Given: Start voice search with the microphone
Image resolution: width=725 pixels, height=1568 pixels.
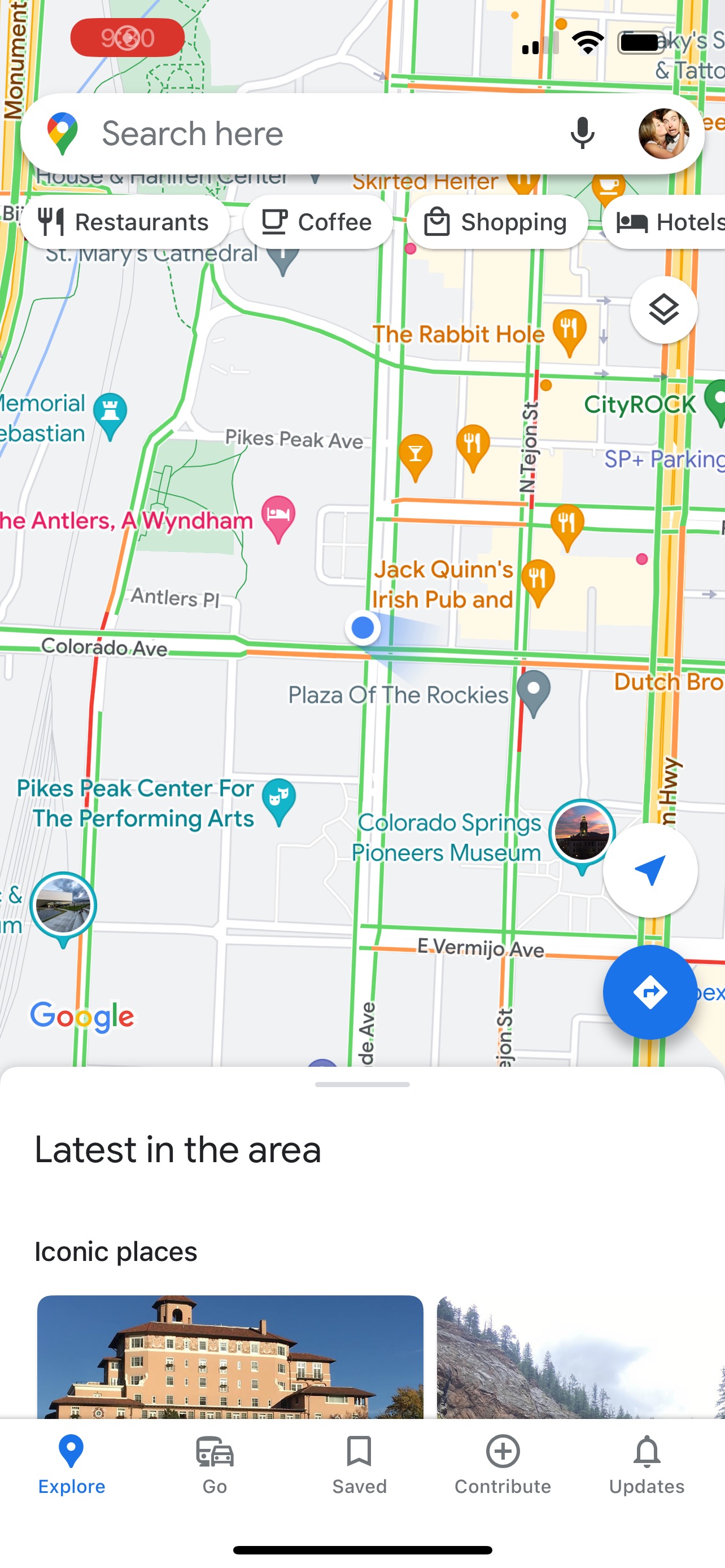Looking at the screenshot, I should tap(582, 133).
